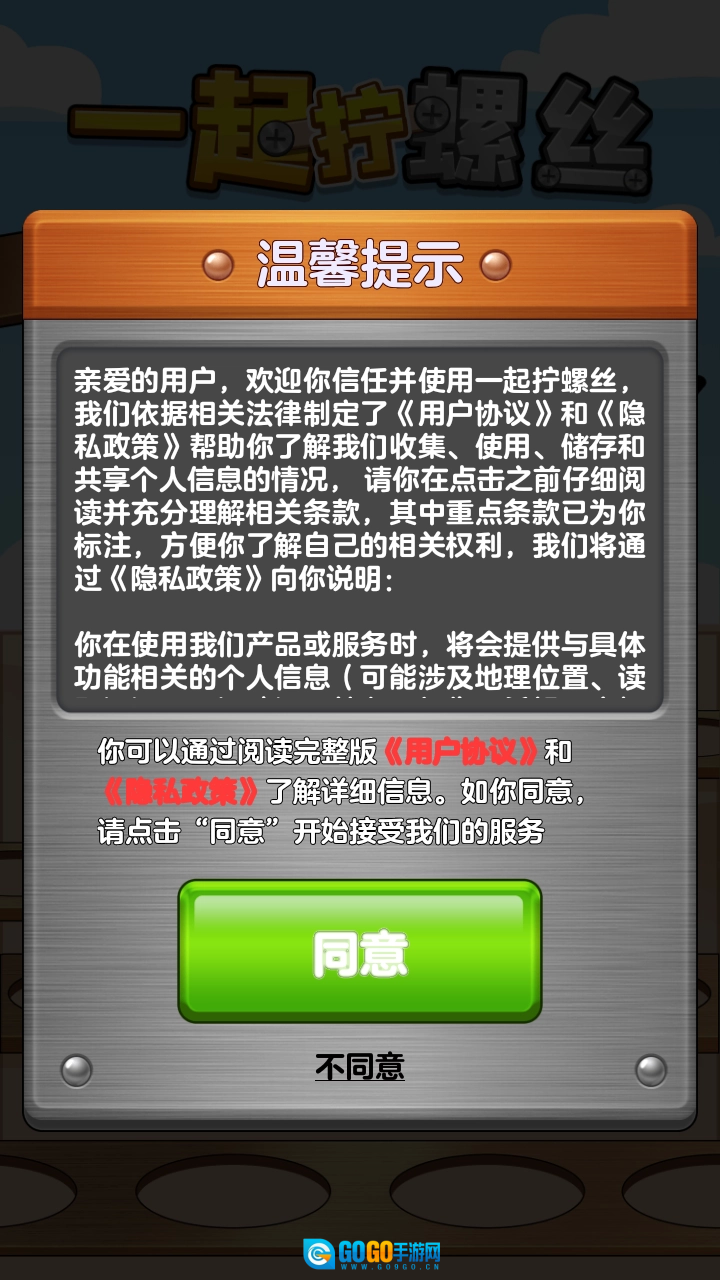
Task: Tap the green 同意 button
Action: pos(360,951)
